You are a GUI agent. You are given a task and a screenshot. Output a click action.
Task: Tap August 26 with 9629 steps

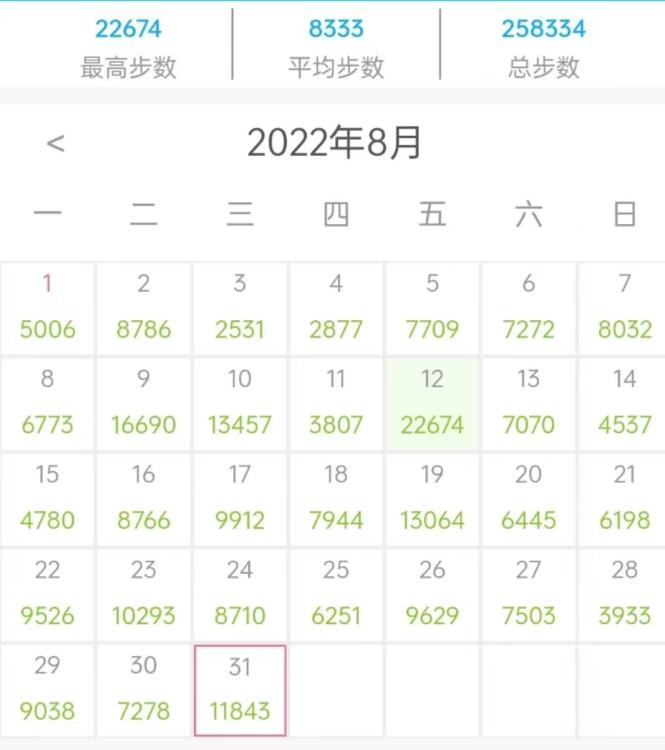432,594
